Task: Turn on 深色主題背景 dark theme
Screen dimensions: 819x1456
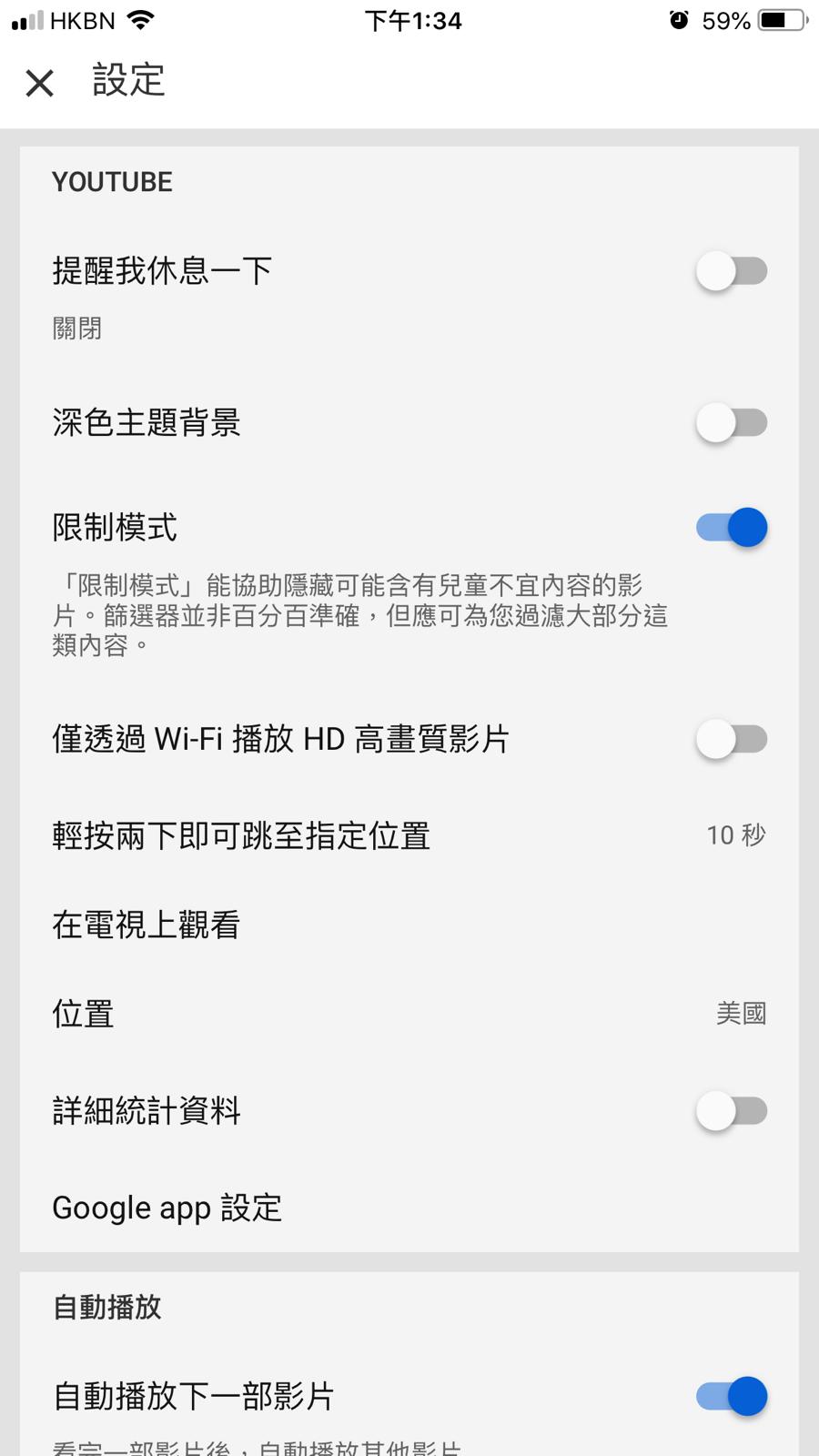Action: coord(731,423)
